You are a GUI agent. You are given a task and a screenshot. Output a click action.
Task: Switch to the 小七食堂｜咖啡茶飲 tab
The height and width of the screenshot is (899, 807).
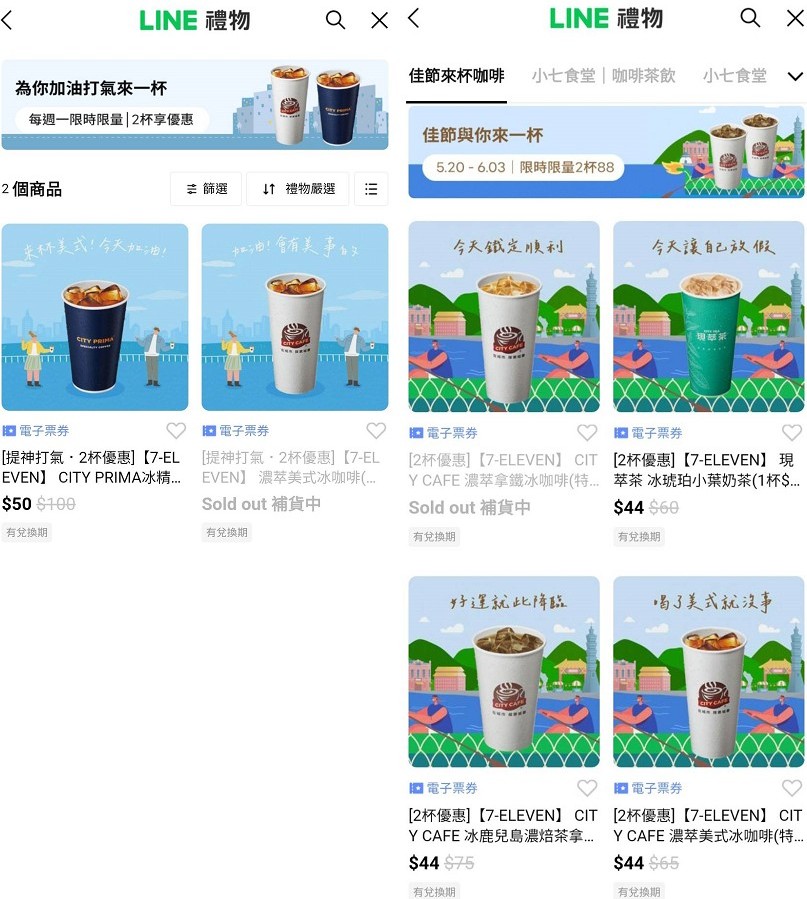click(x=603, y=76)
